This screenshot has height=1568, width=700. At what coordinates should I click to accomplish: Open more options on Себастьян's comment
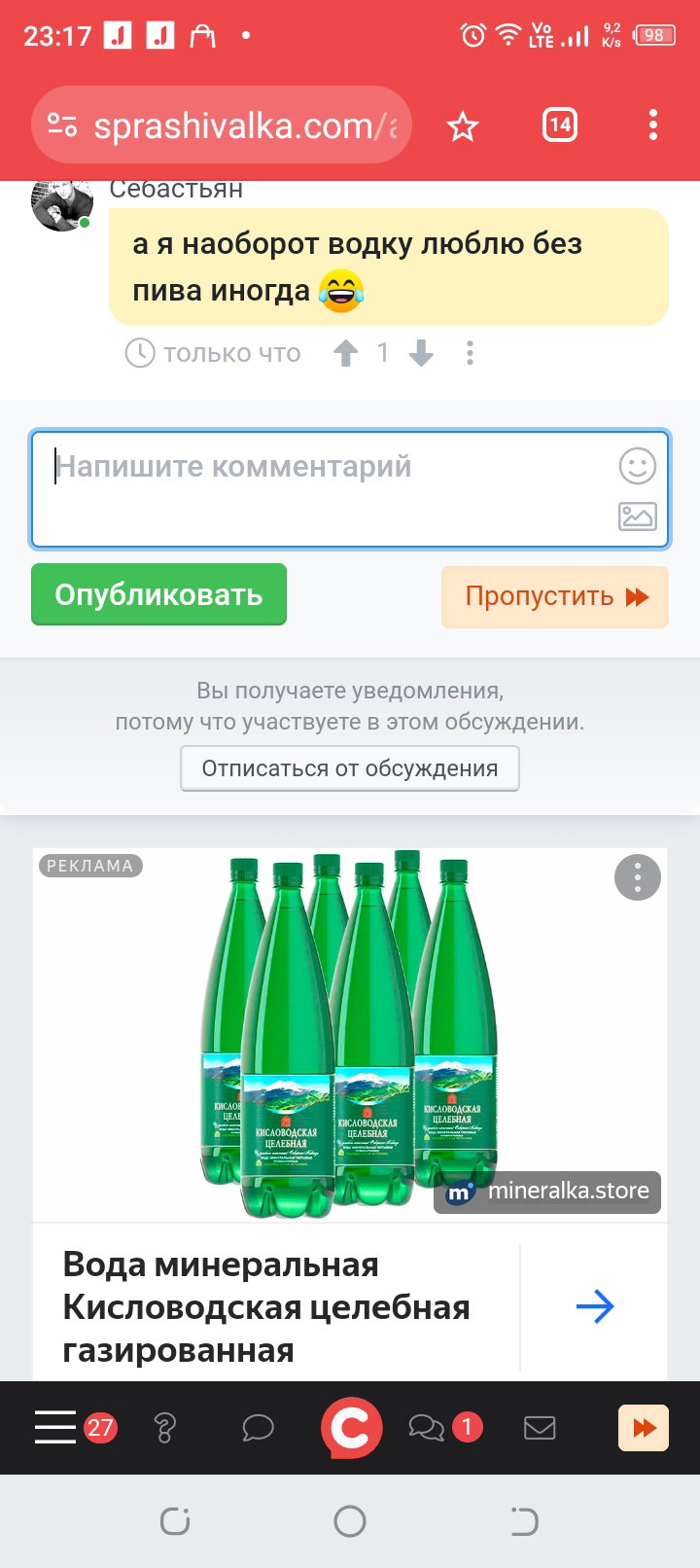(470, 353)
